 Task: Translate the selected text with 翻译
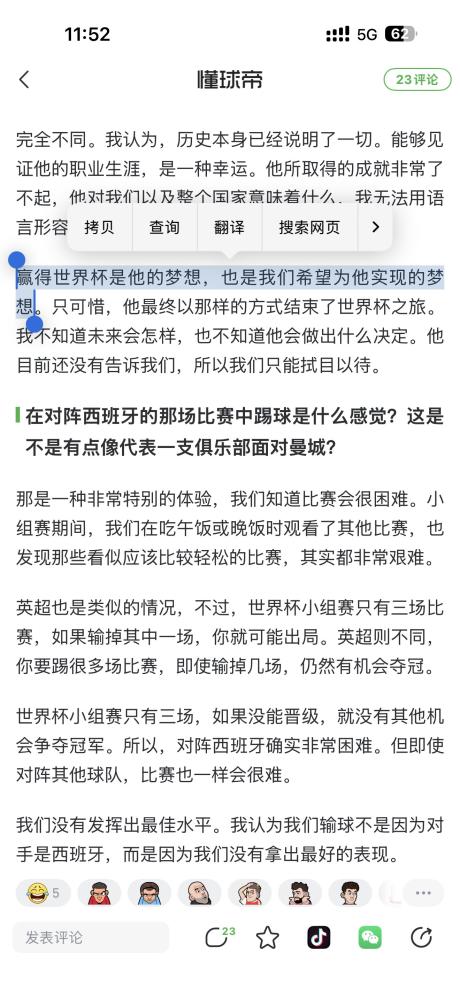tap(229, 227)
